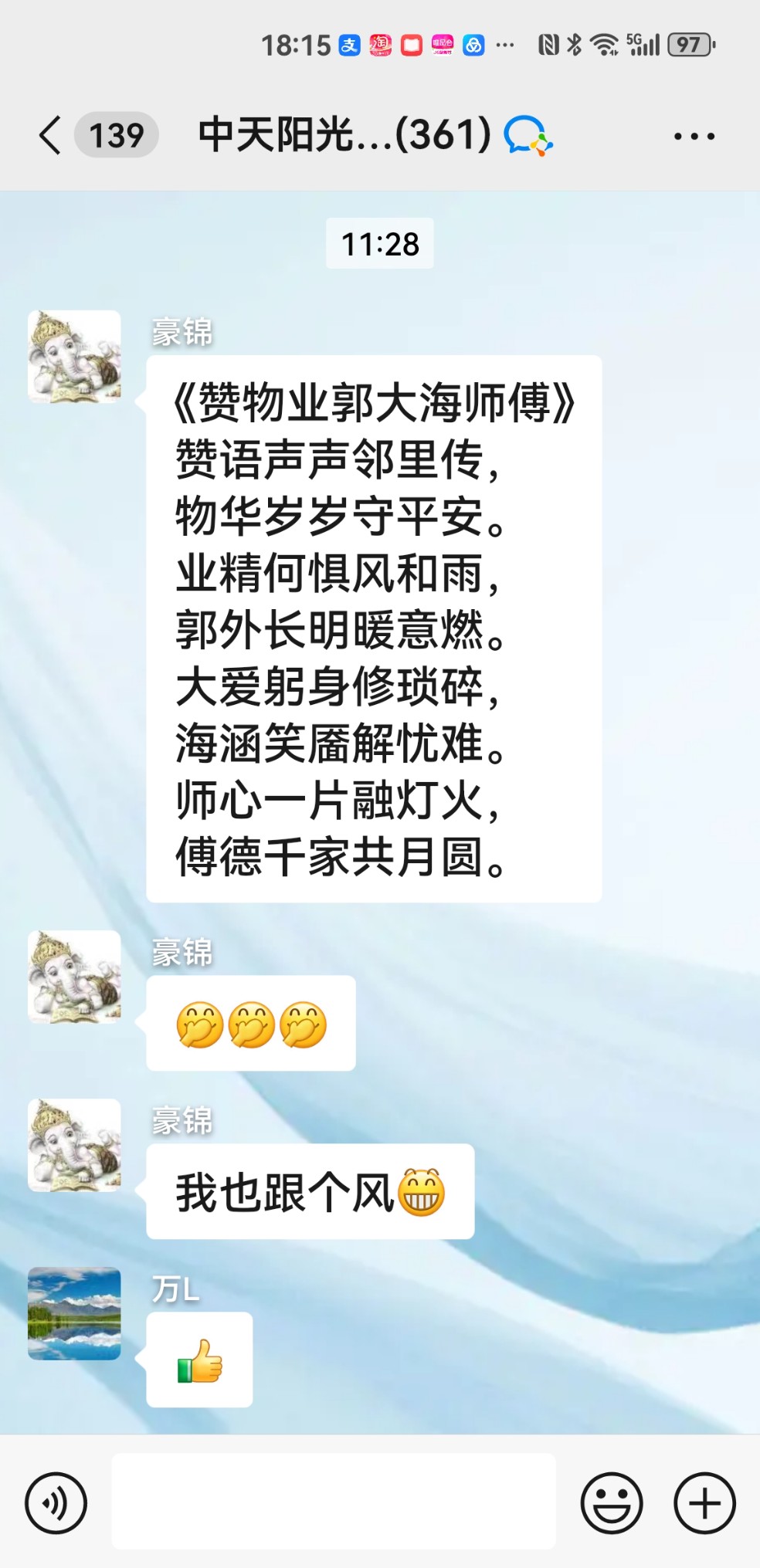Focus the message text field
760x1568 pixels.
(x=334, y=1501)
